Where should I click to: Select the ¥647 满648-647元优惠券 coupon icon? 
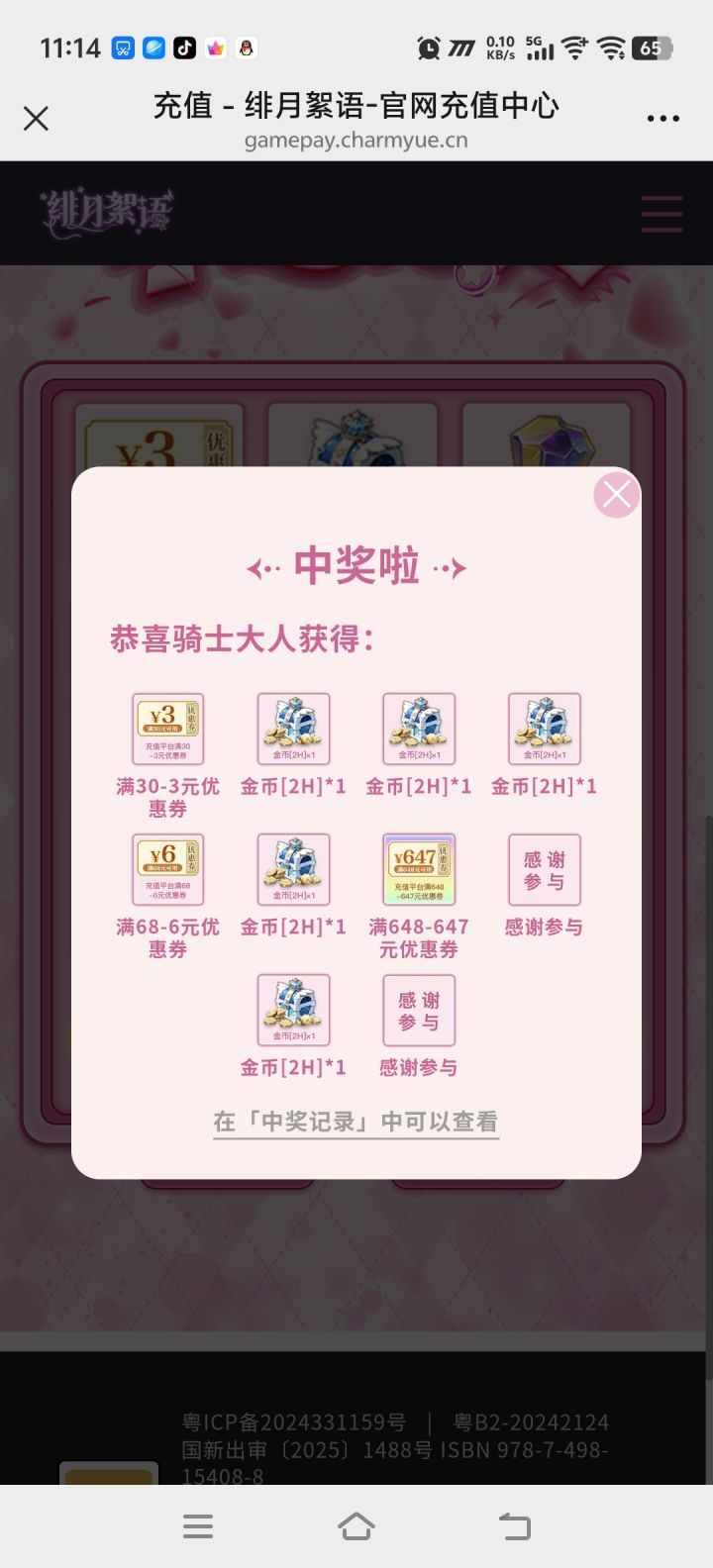418,869
